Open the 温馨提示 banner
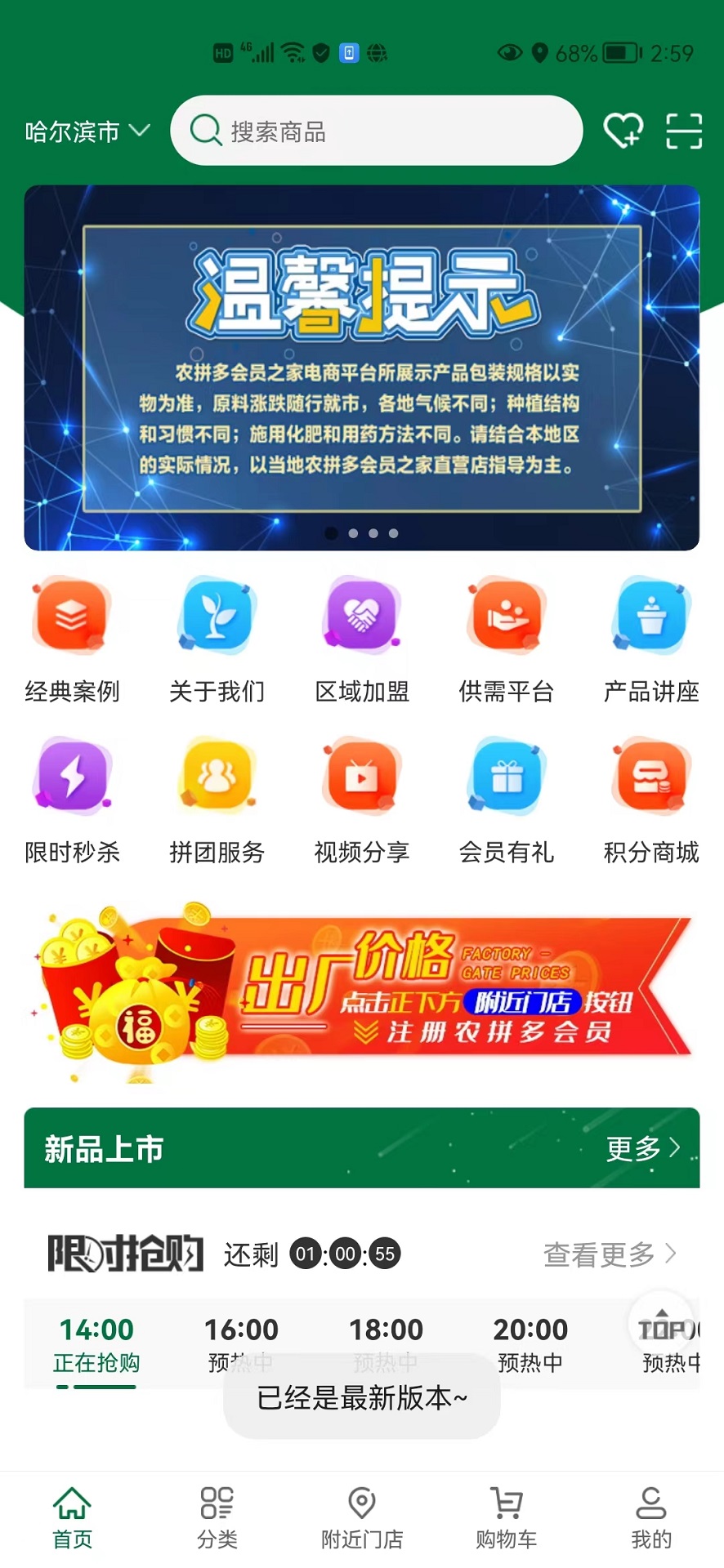724x1568 pixels. (361, 367)
